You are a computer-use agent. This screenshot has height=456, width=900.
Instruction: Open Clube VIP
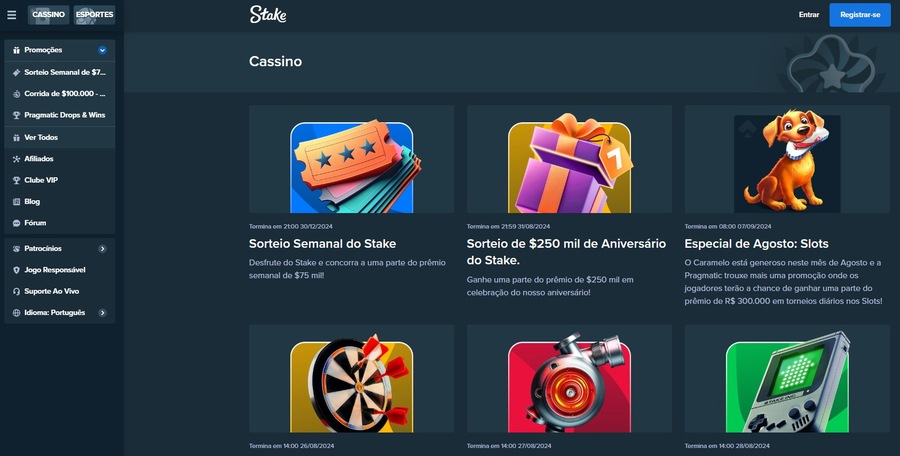point(40,180)
